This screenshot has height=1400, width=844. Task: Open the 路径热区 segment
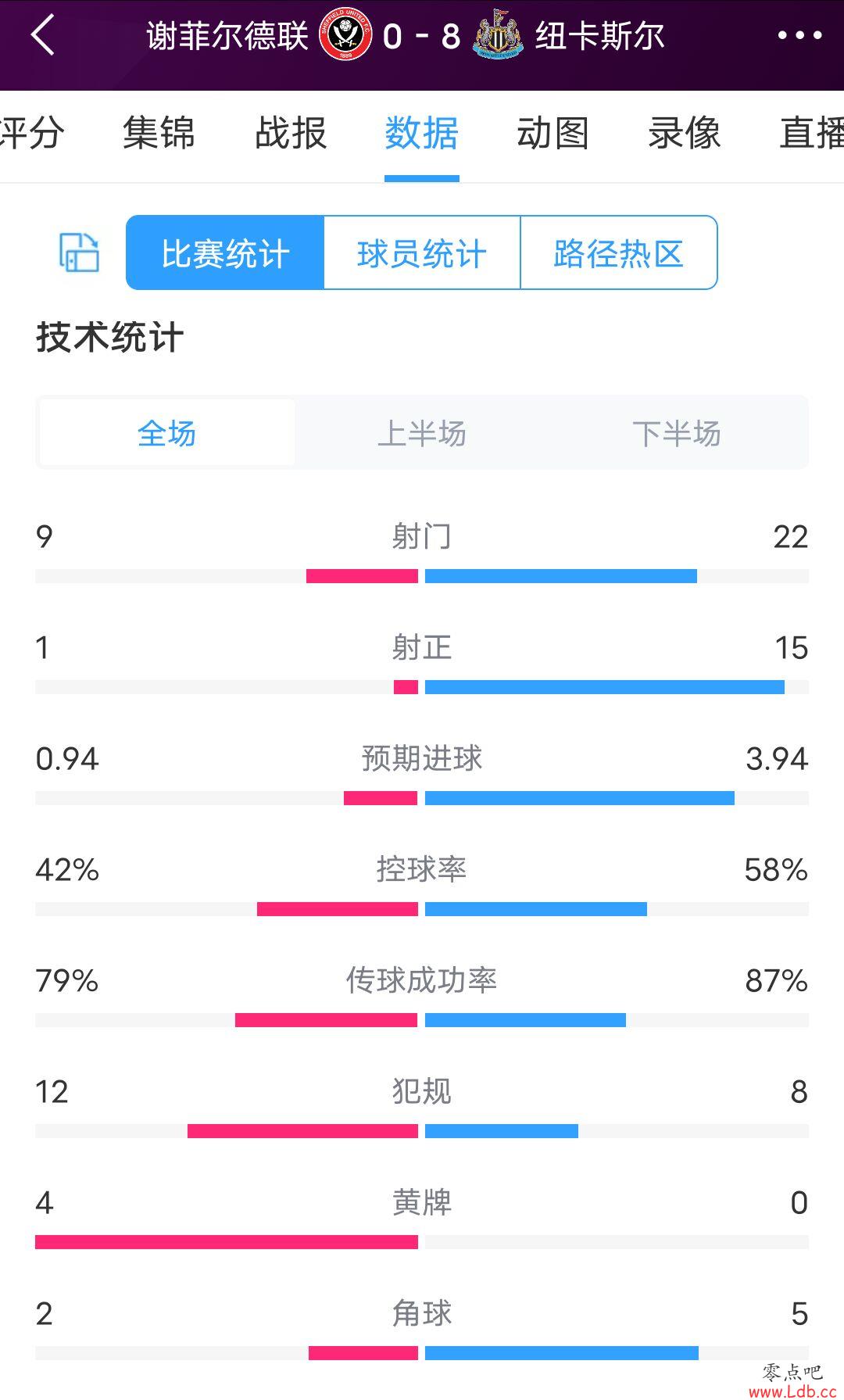click(619, 252)
